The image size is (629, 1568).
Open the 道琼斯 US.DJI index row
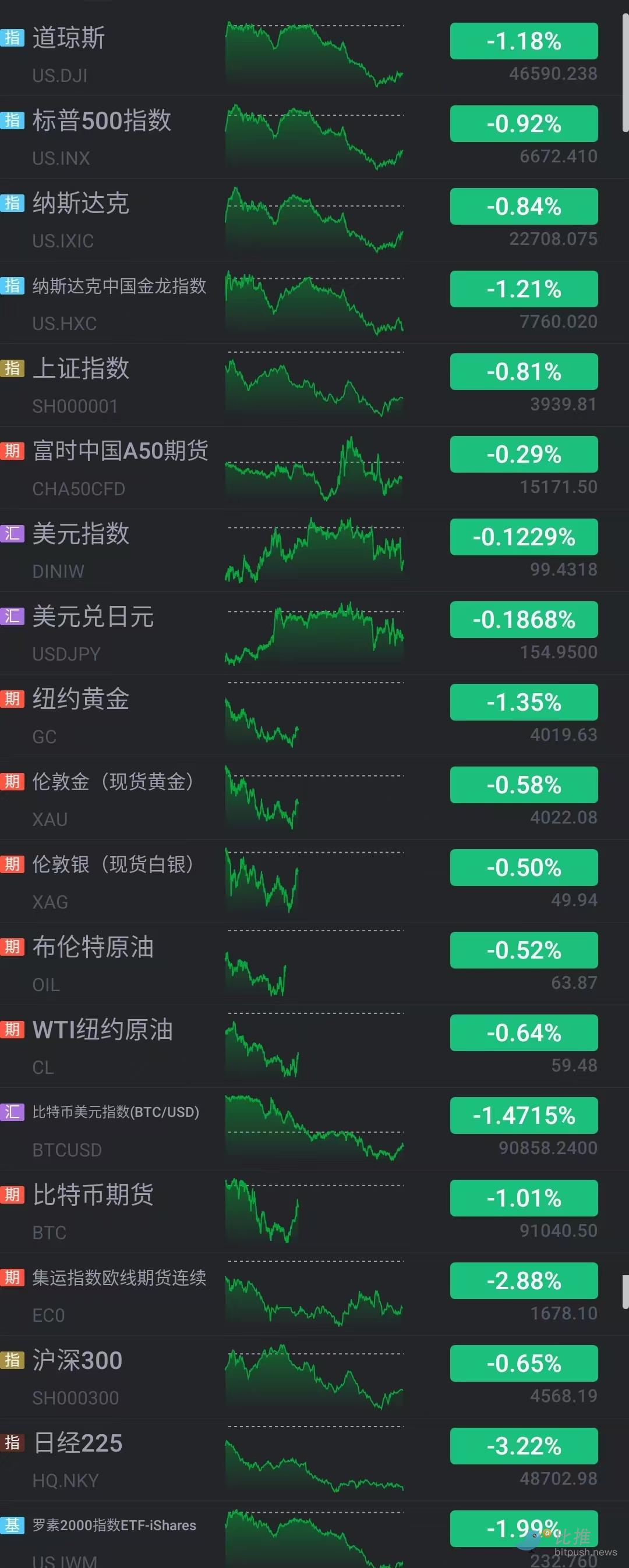coord(69,38)
